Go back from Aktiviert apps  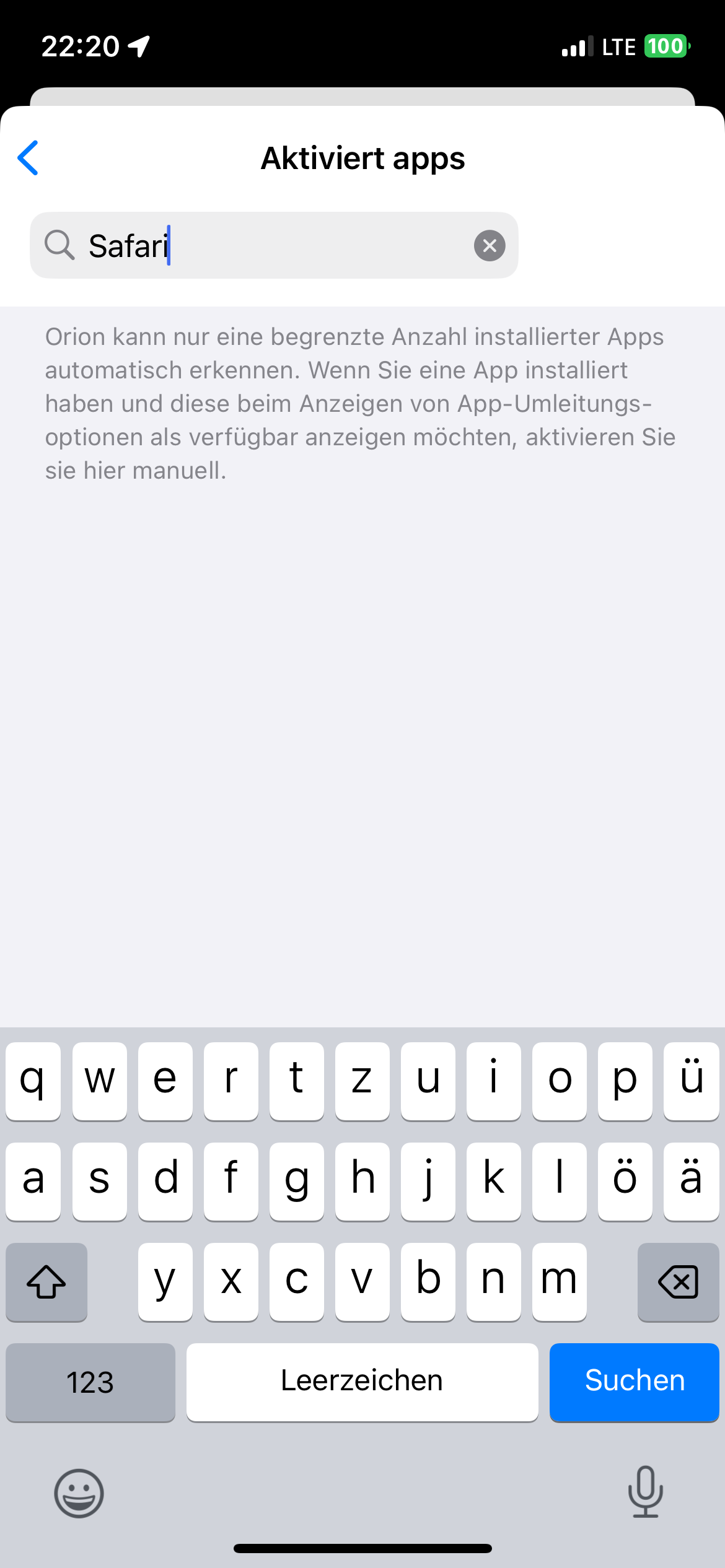pyautogui.click(x=29, y=158)
